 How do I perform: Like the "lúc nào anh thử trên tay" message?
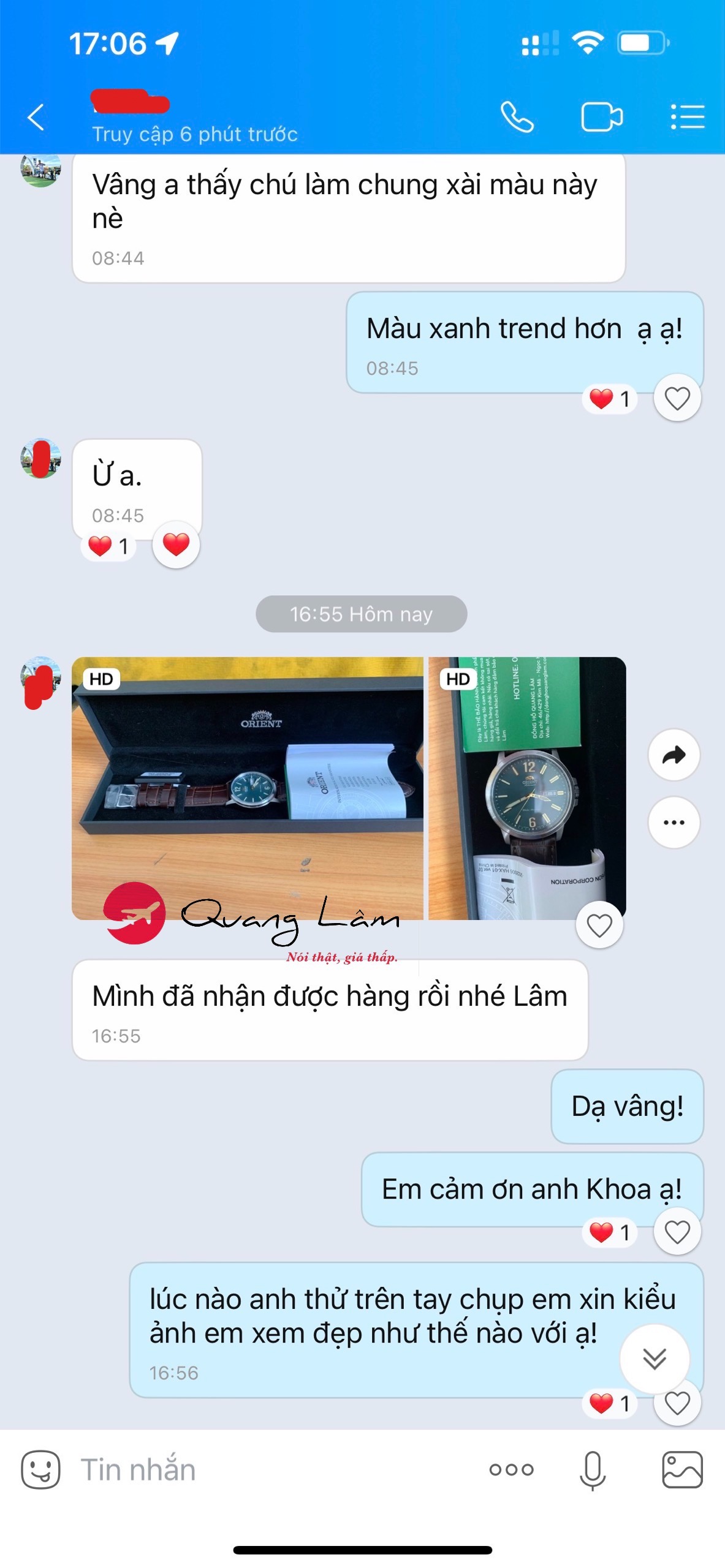677,1403
